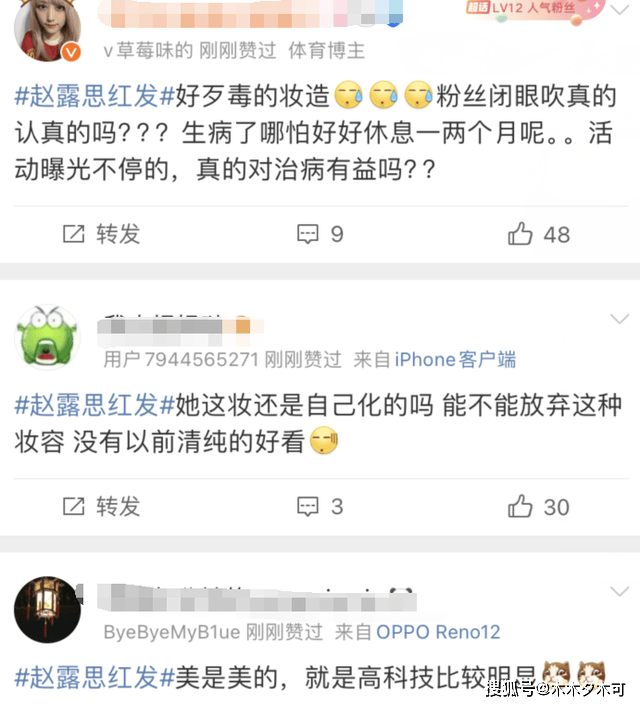640x706 pixels.
Task: Like the post with 30 likes
Action: (538, 506)
